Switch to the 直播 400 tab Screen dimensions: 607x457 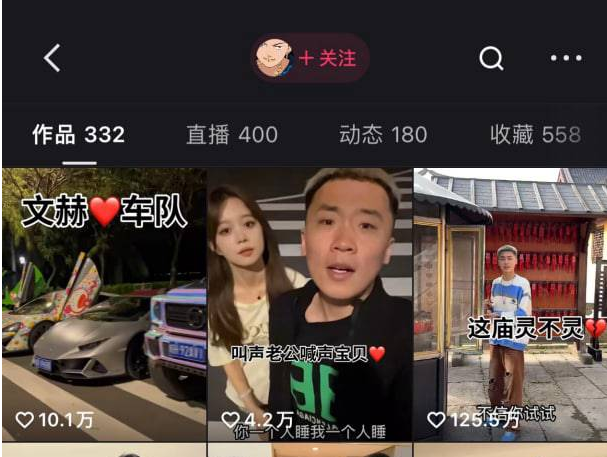(232, 134)
